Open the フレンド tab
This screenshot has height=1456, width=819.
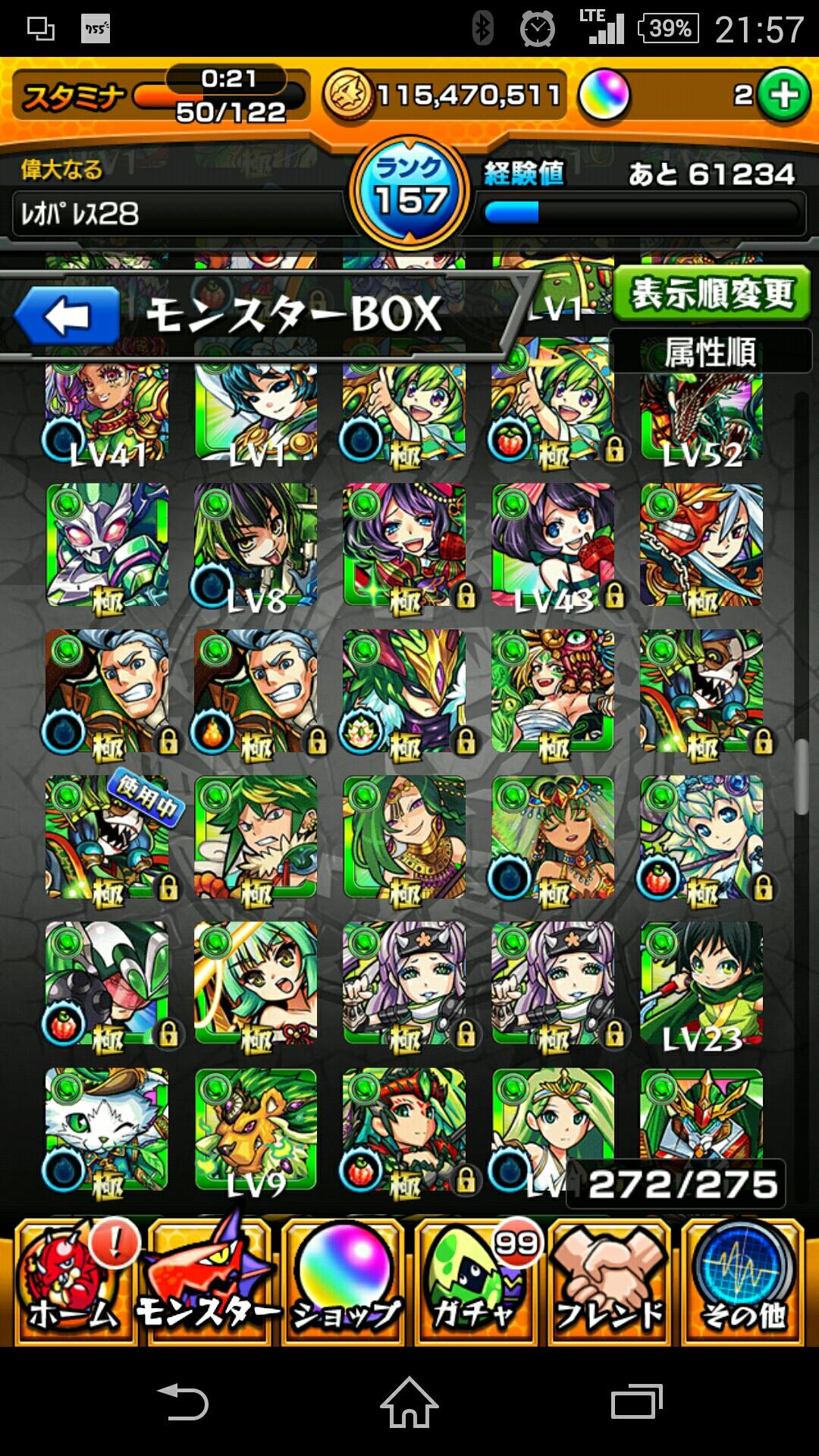tap(610, 1282)
